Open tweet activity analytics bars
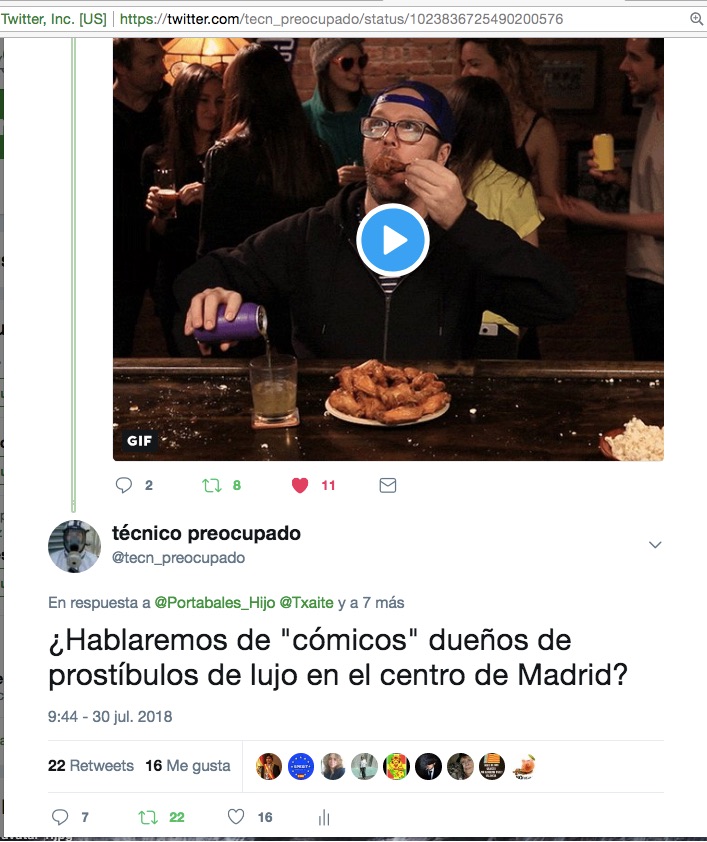Viewport: 707px width, 842px height. (324, 817)
